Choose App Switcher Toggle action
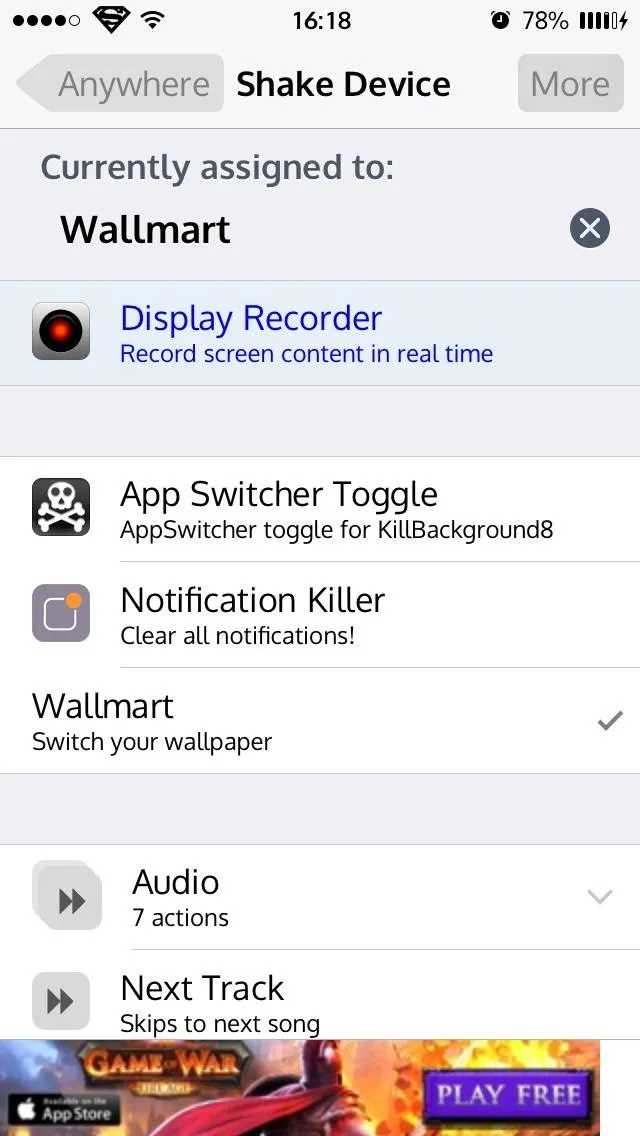Image resolution: width=640 pixels, height=1136 pixels. click(320, 509)
